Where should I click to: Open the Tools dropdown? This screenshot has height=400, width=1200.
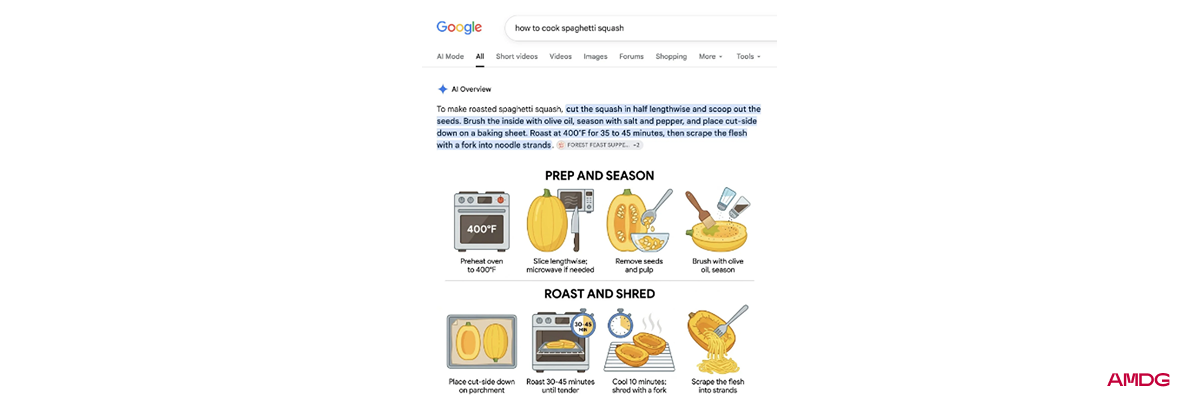coord(748,57)
